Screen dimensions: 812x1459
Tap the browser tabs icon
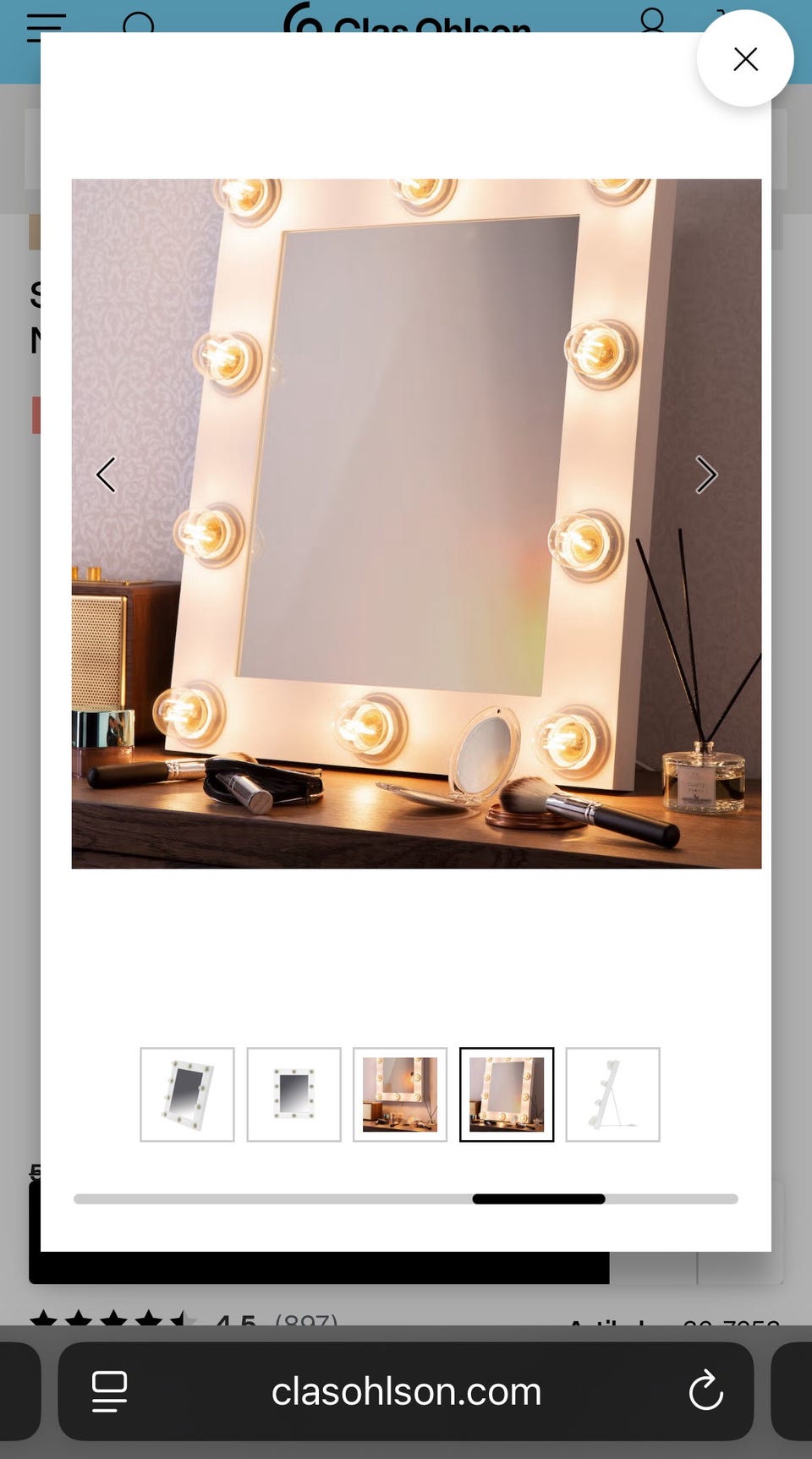tap(108, 1391)
